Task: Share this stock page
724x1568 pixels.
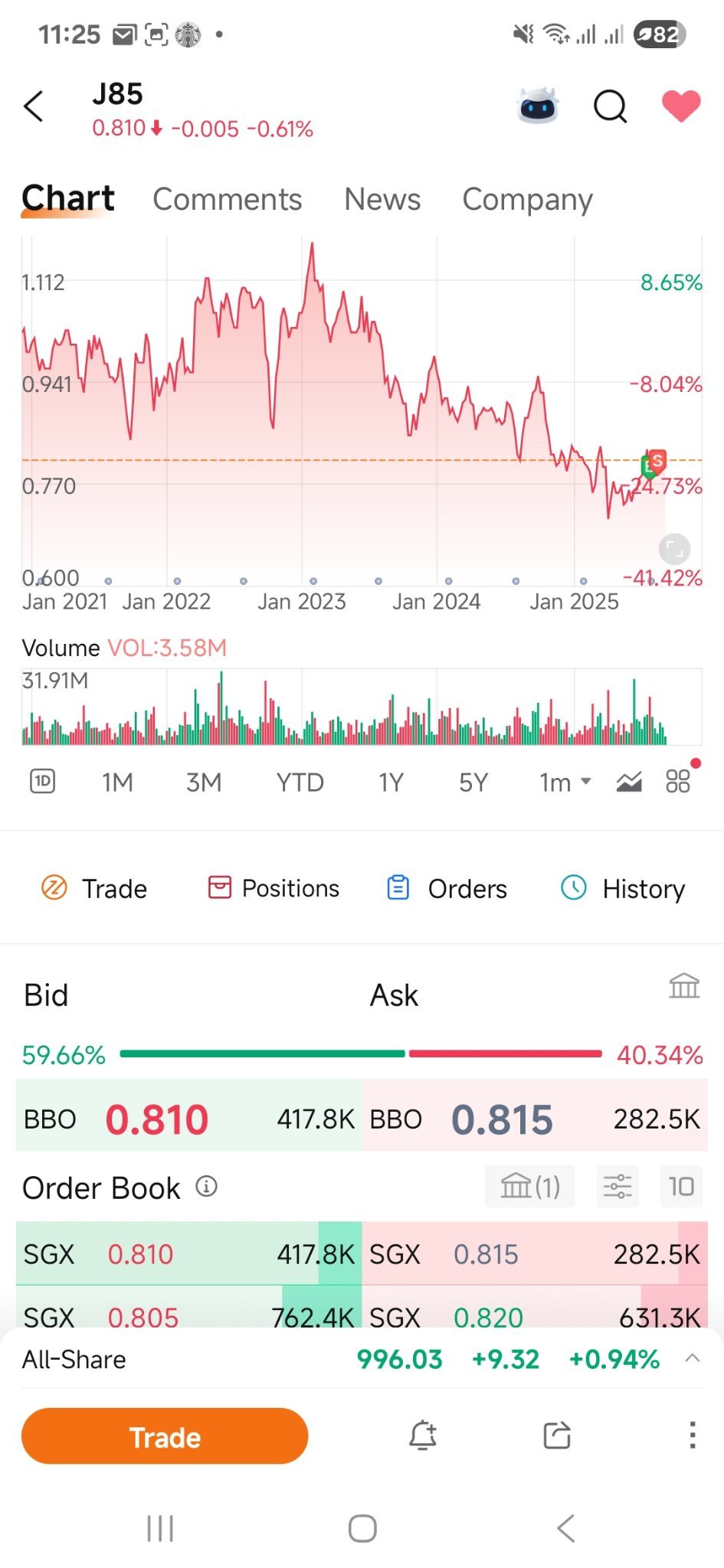Action: tap(557, 1435)
